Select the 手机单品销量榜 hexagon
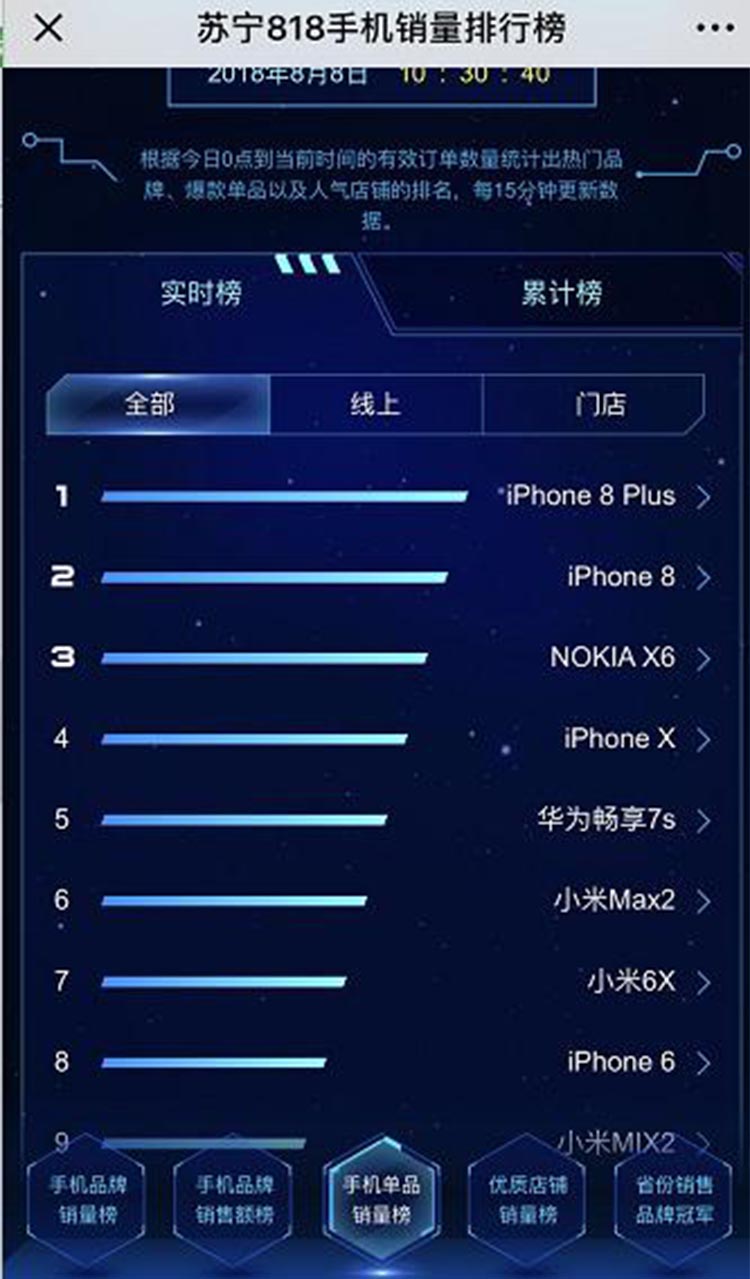 381,1200
